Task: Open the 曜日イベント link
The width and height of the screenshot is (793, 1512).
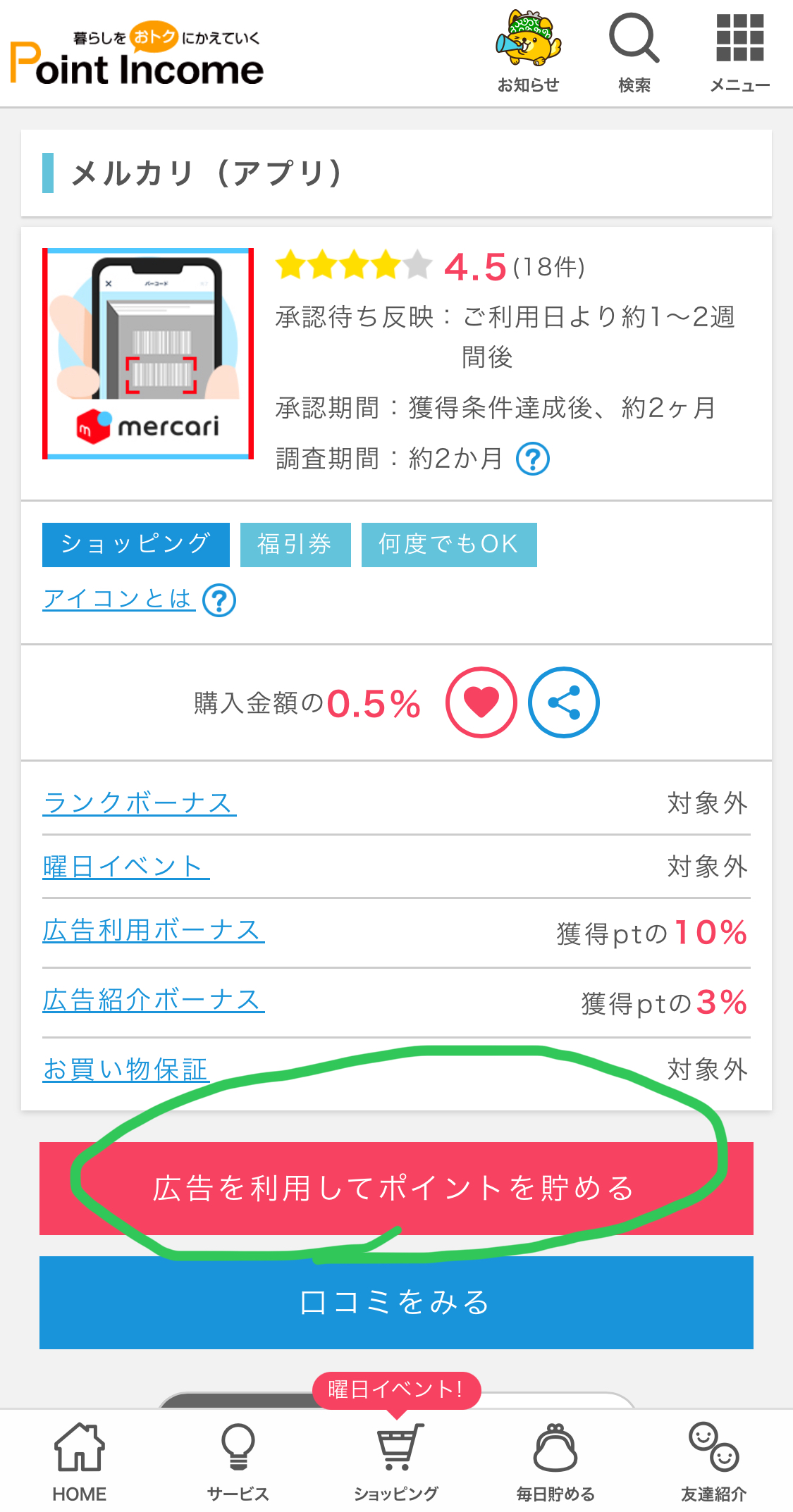Action: tap(126, 867)
